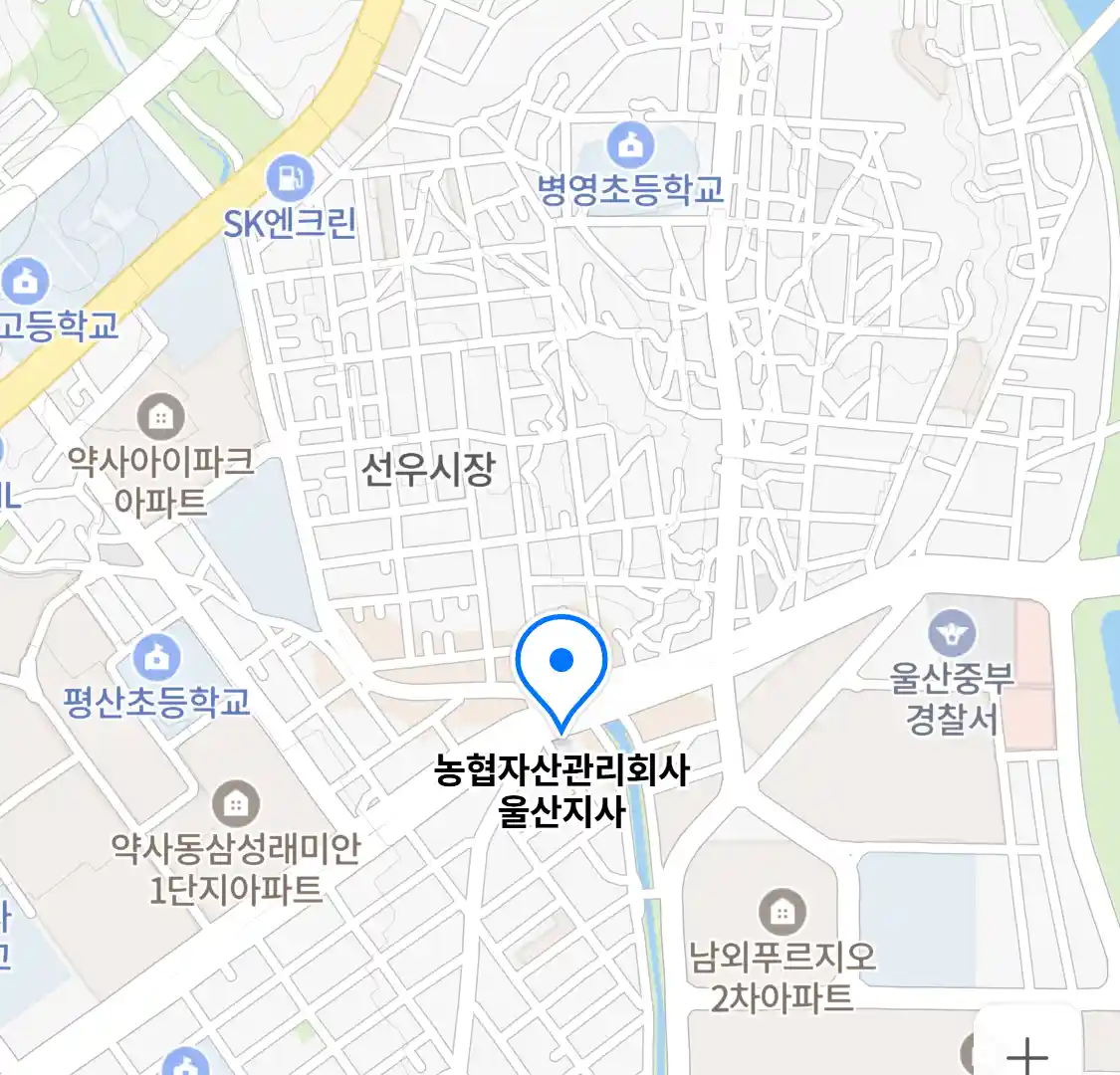Select the 평산초등학교 school marker
This screenshot has height=1075, width=1120.
click(x=157, y=657)
